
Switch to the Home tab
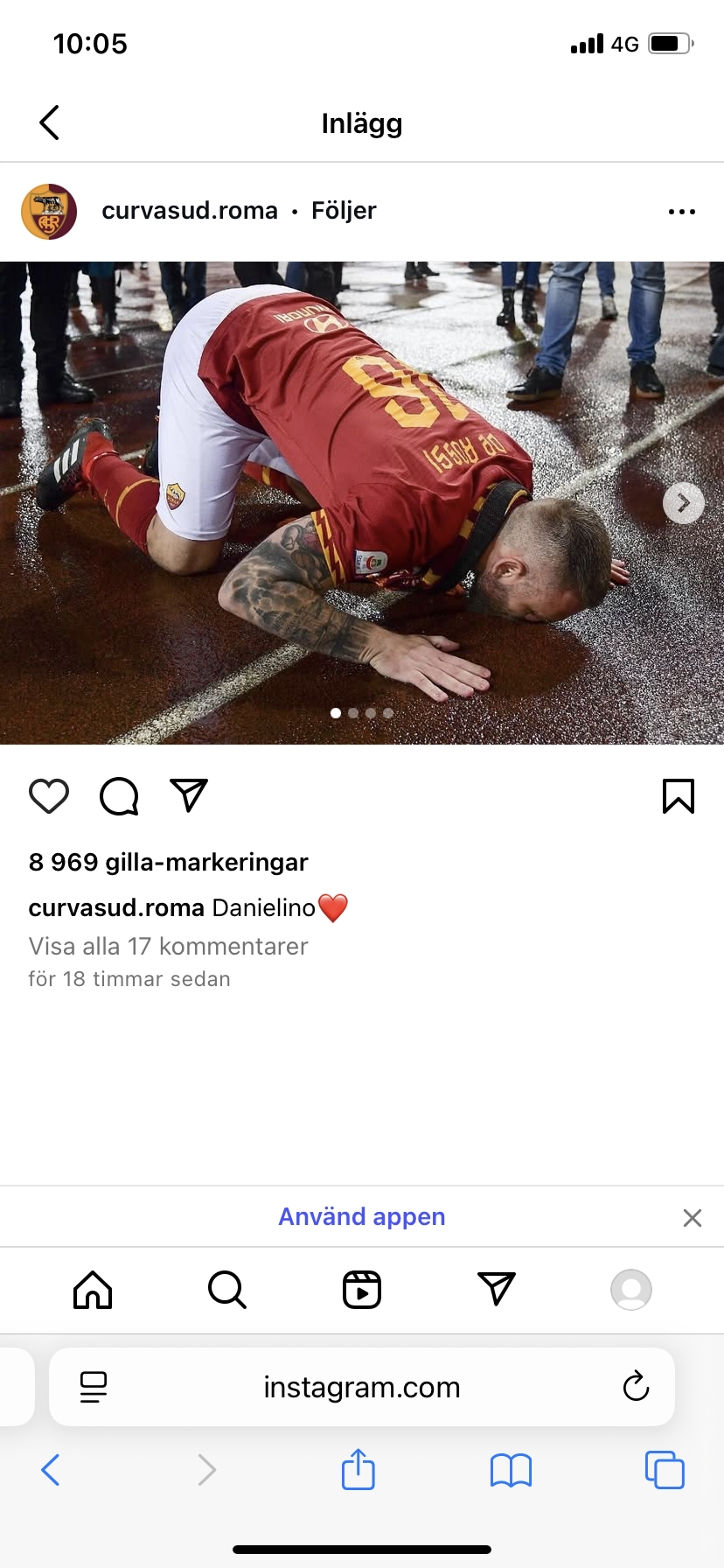coord(93,1290)
